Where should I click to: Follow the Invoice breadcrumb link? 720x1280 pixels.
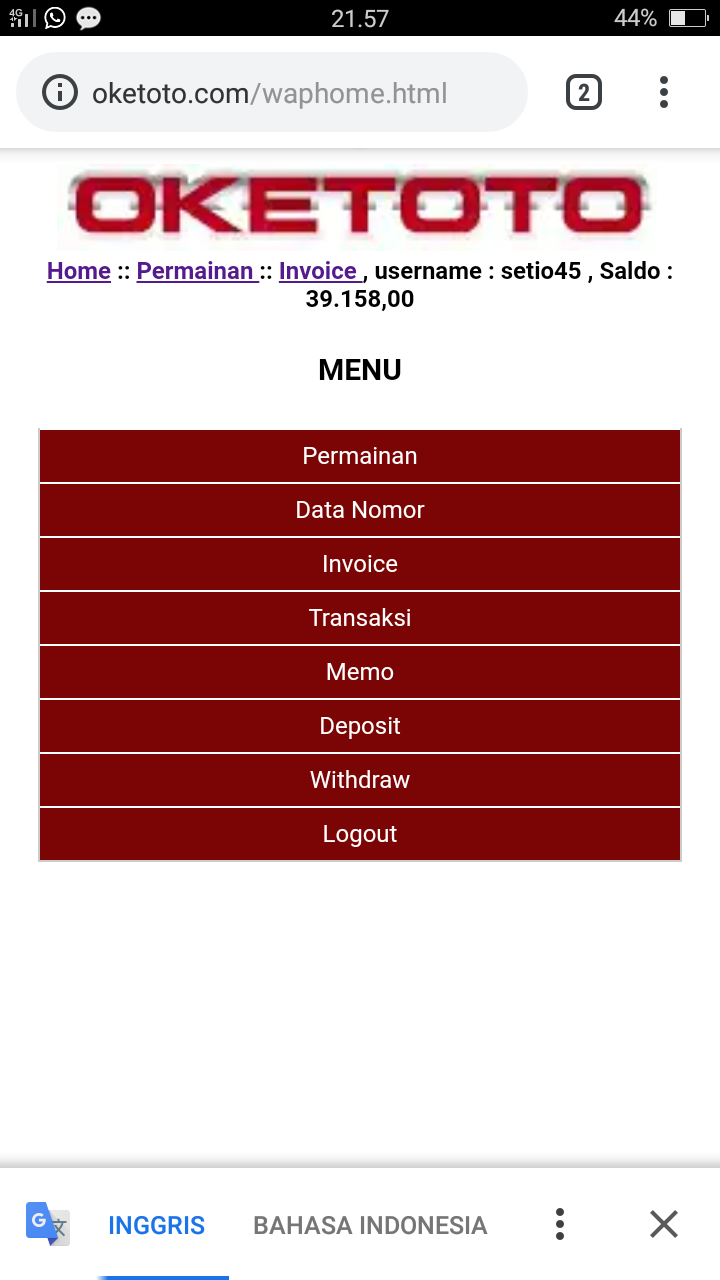[x=318, y=271]
